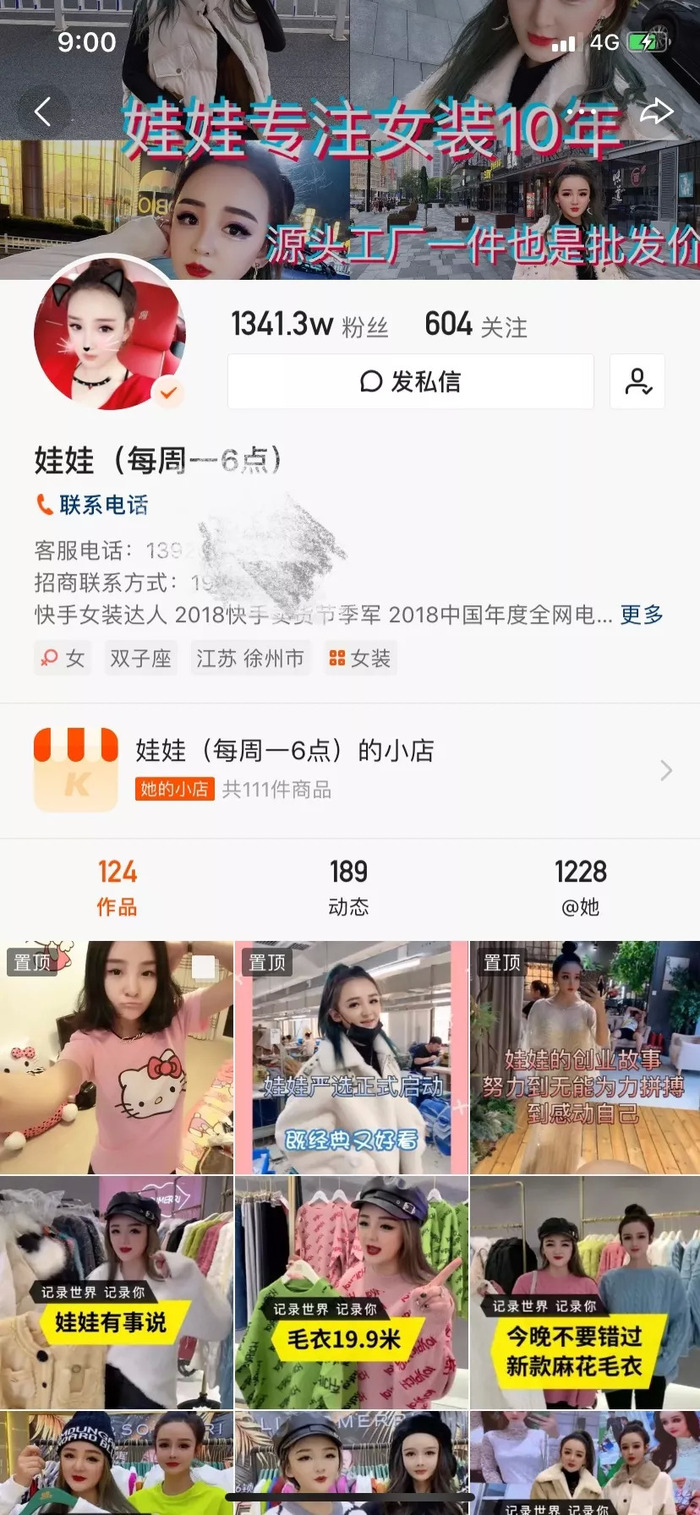The height and width of the screenshot is (1515, 700).
Task: Open the profile avatar photo
Action: pyautogui.click(x=109, y=335)
